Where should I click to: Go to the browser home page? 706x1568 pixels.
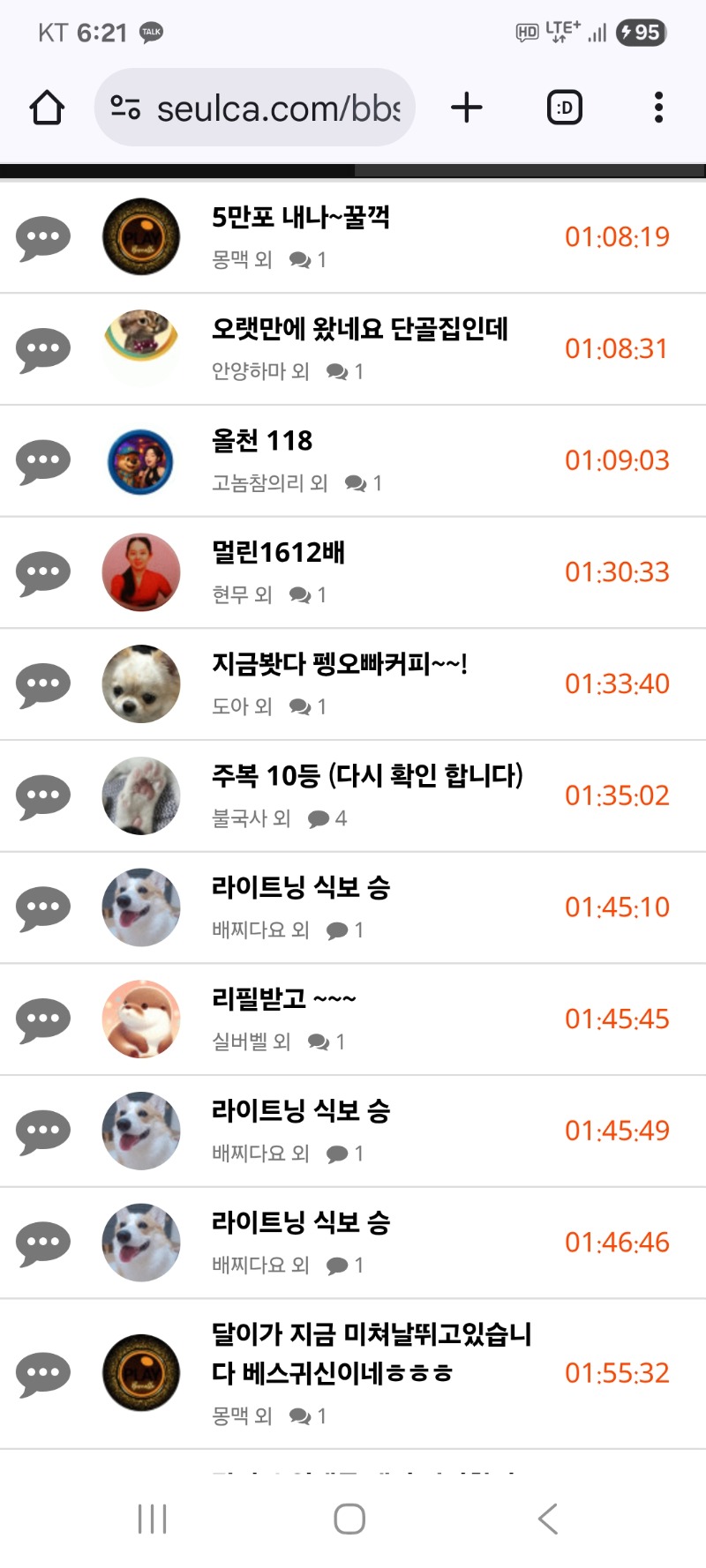coord(47,108)
